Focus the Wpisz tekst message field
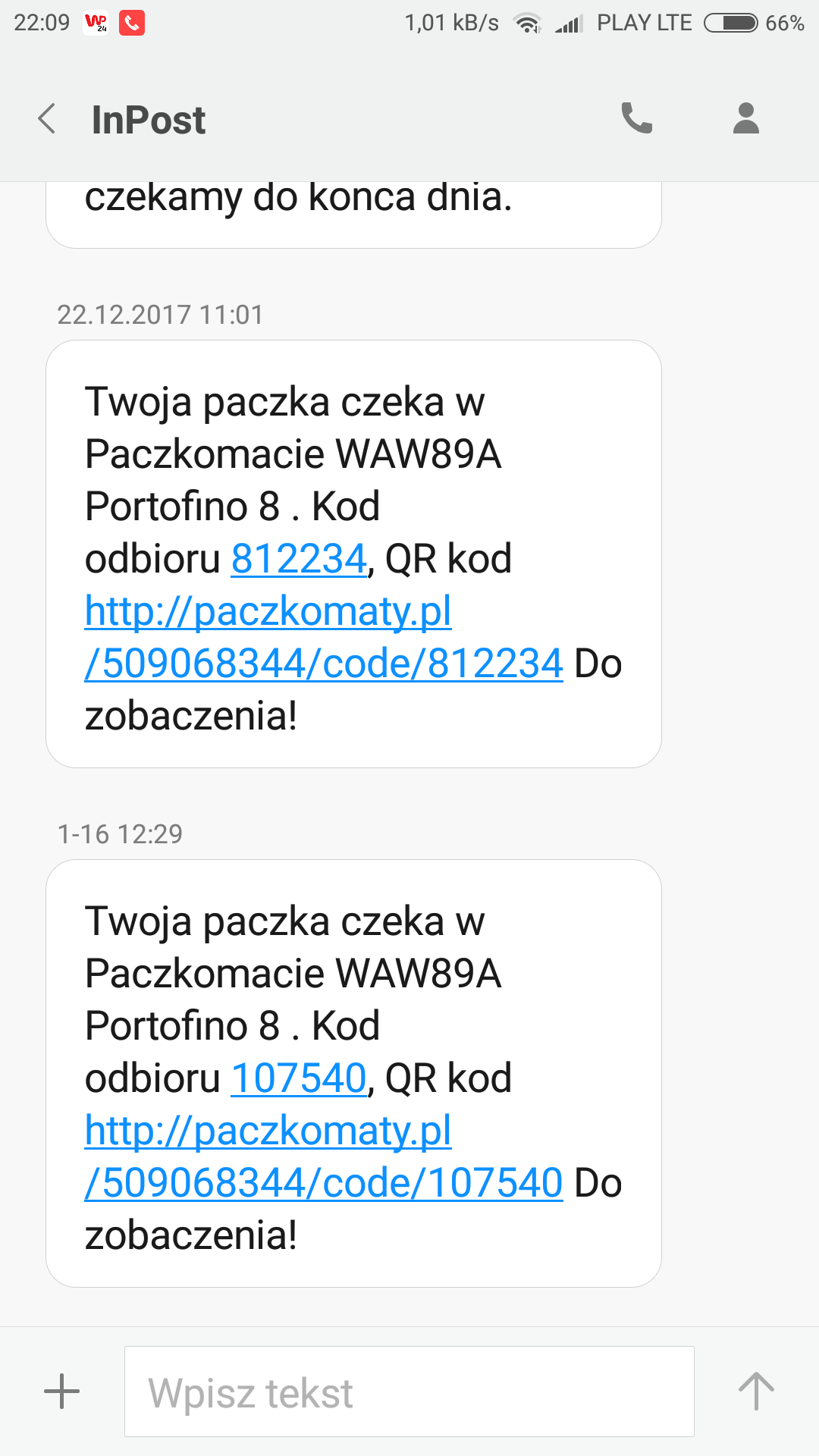Viewport: 819px width, 1456px height. click(x=409, y=1392)
